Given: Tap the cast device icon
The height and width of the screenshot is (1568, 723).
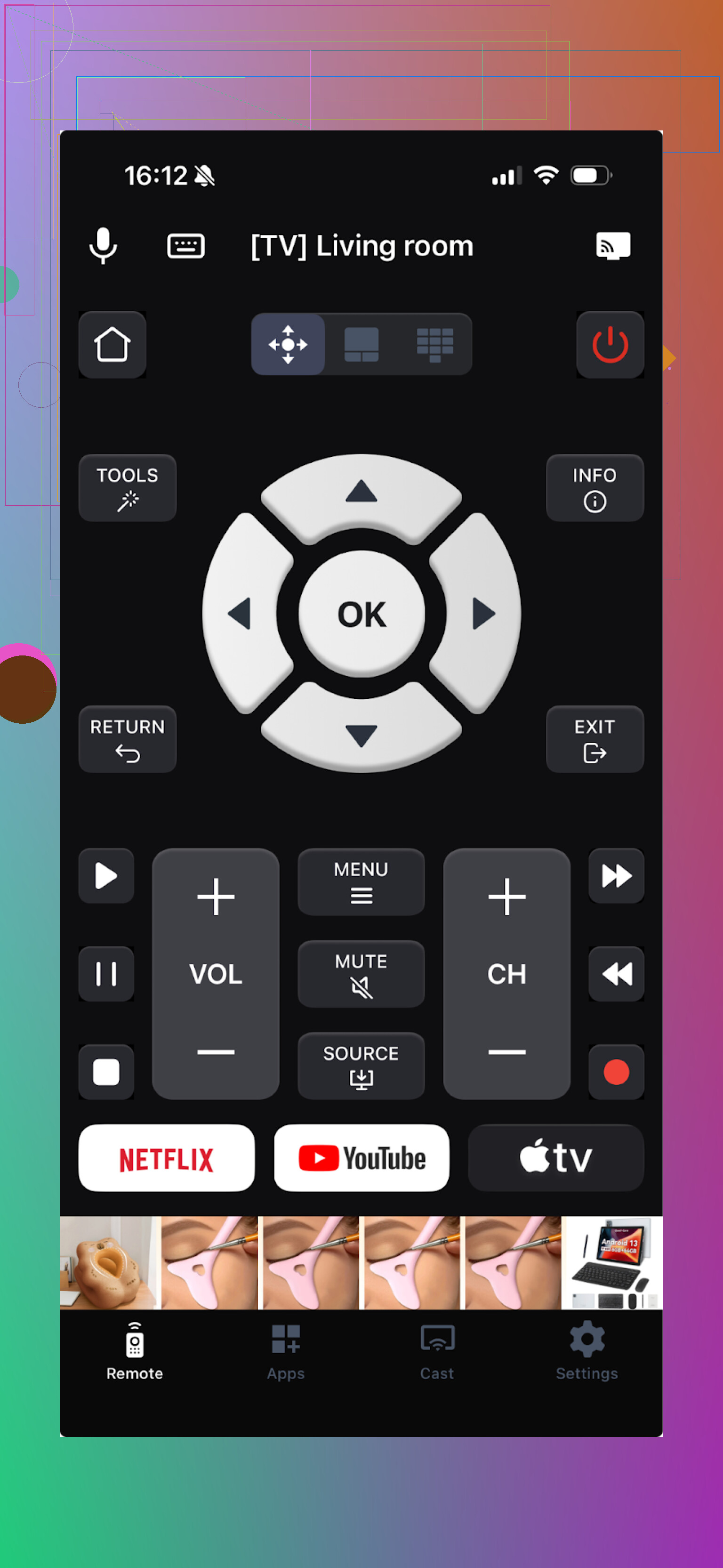Looking at the screenshot, I should 612,245.
